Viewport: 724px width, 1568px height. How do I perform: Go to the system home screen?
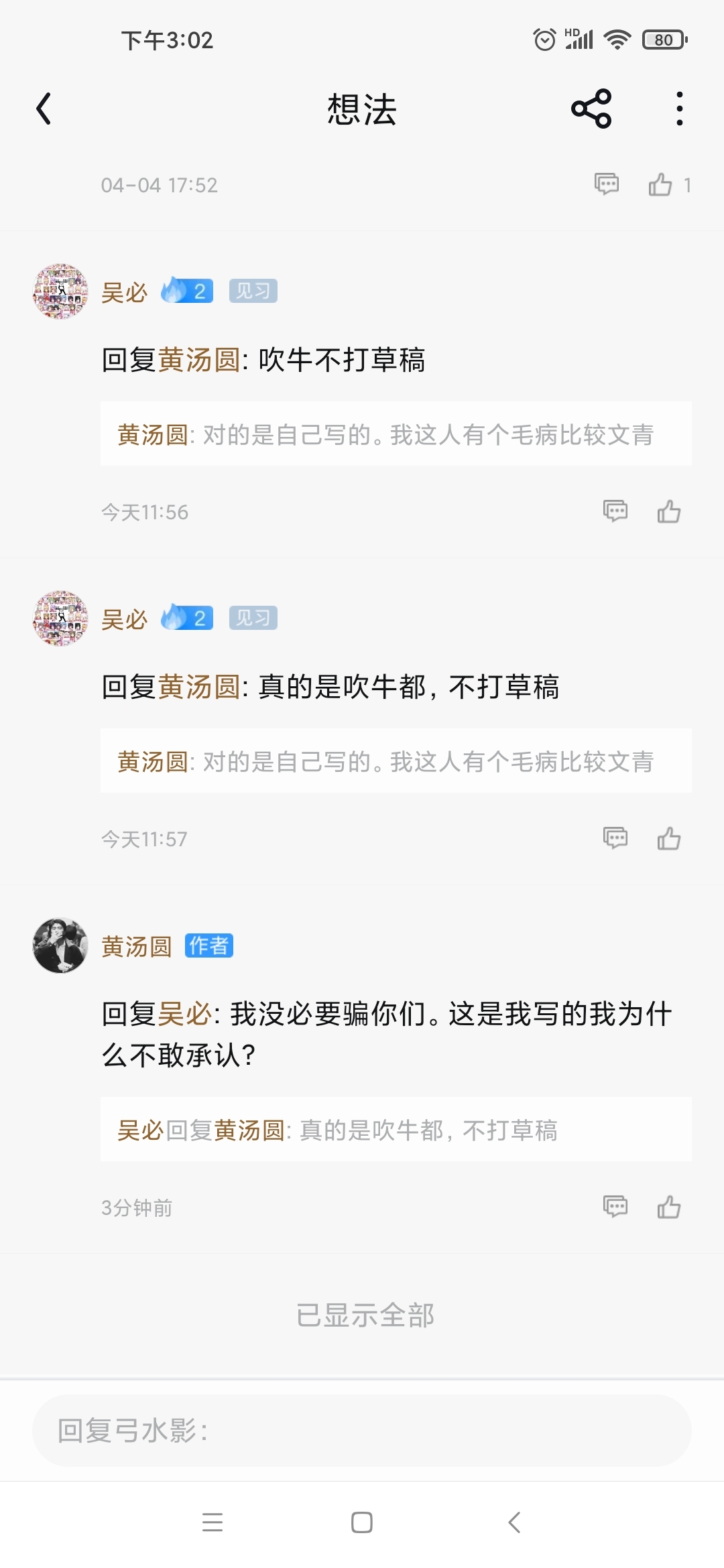[x=362, y=1522]
